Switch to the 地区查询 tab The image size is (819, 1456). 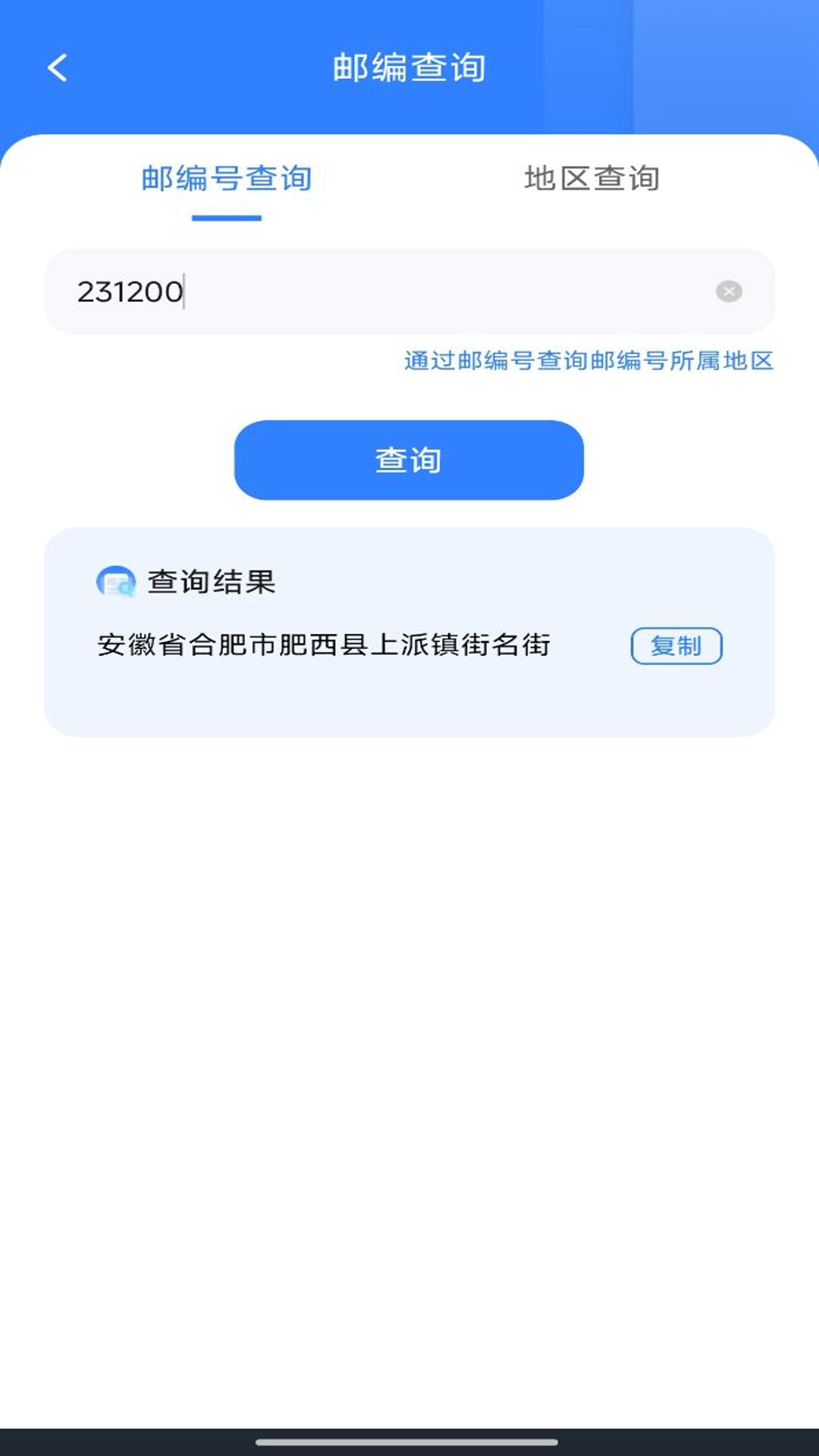[x=591, y=179]
